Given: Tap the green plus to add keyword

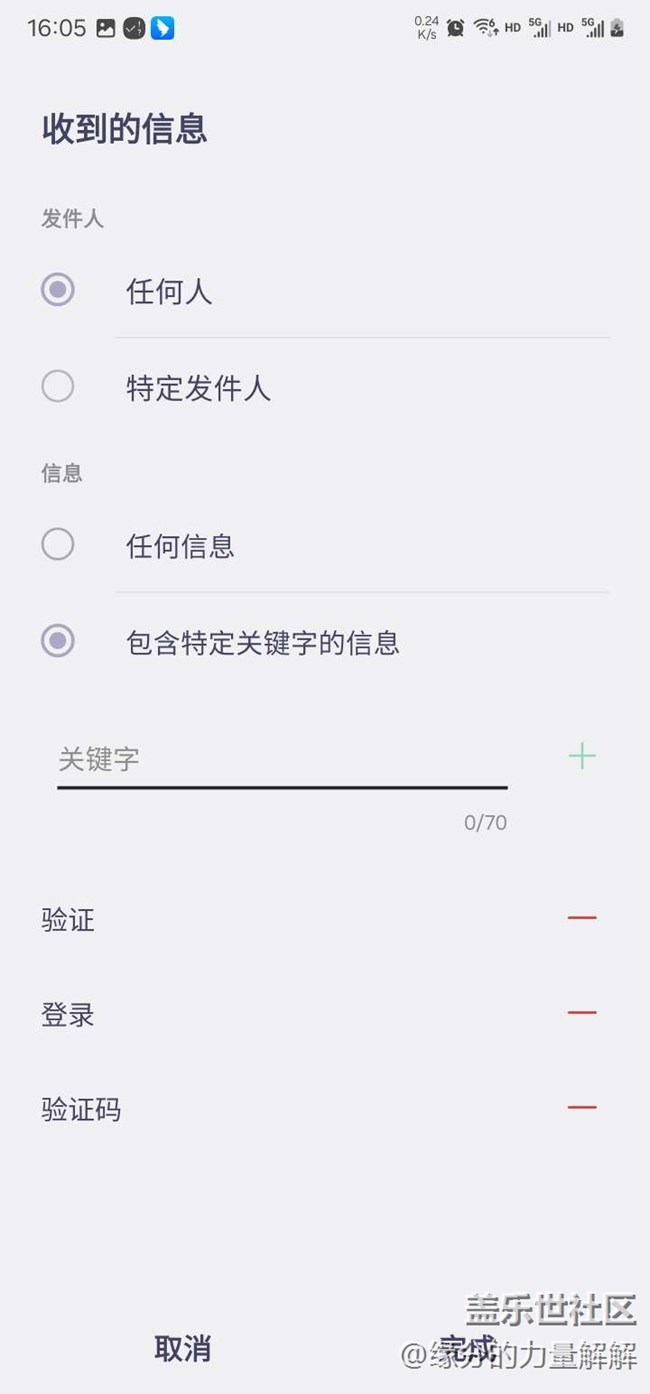Looking at the screenshot, I should pos(582,756).
